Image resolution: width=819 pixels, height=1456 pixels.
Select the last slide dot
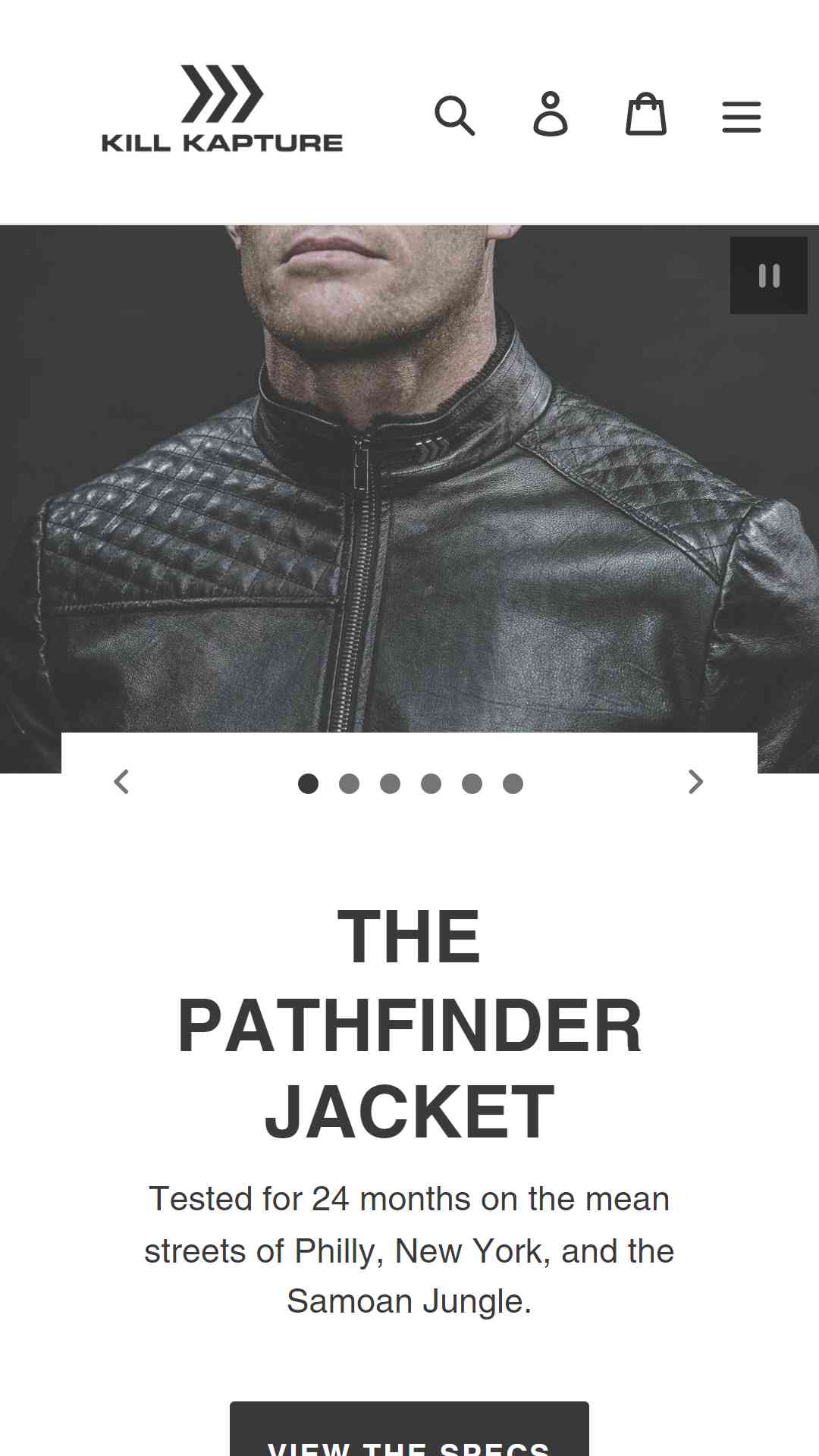pos(513,783)
